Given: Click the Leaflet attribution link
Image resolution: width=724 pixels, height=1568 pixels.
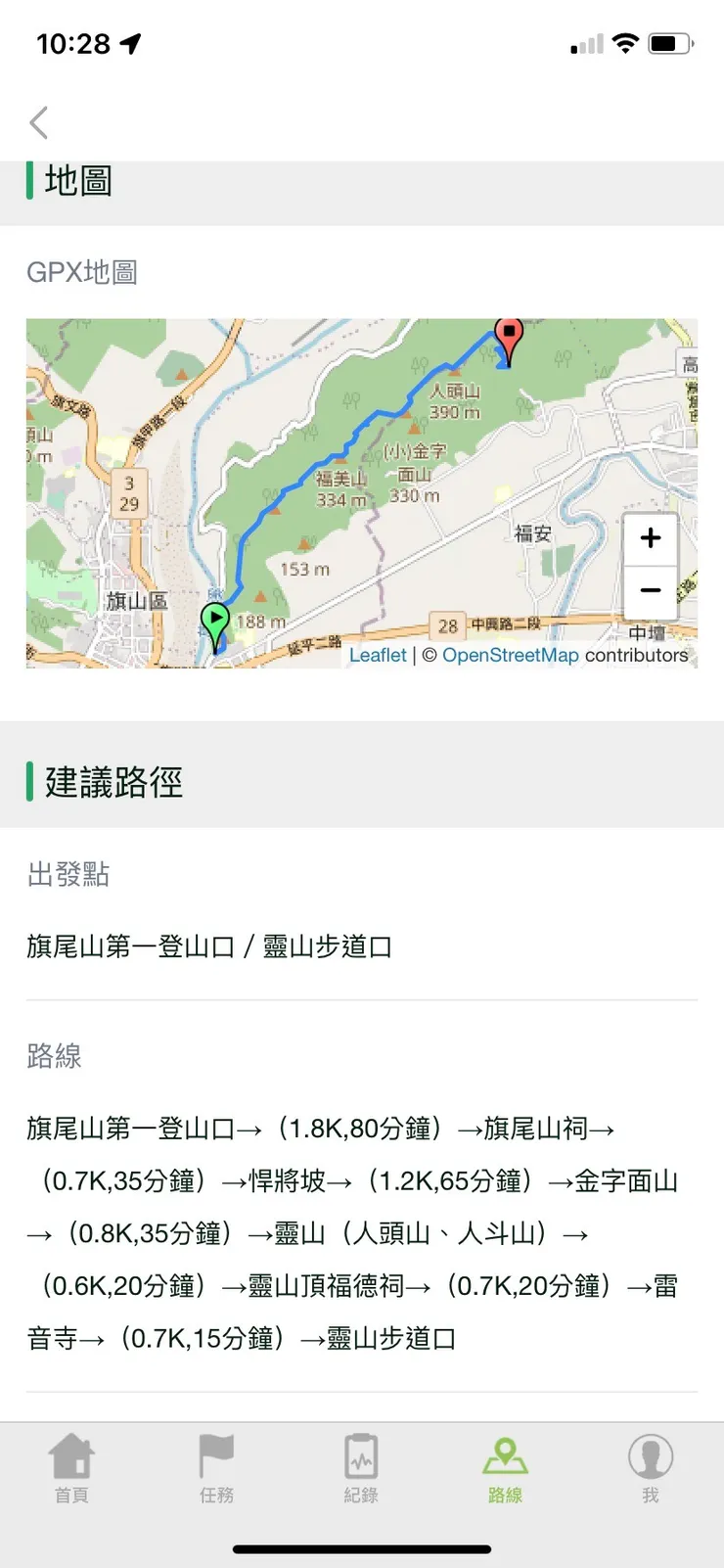Looking at the screenshot, I should pos(377,656).
